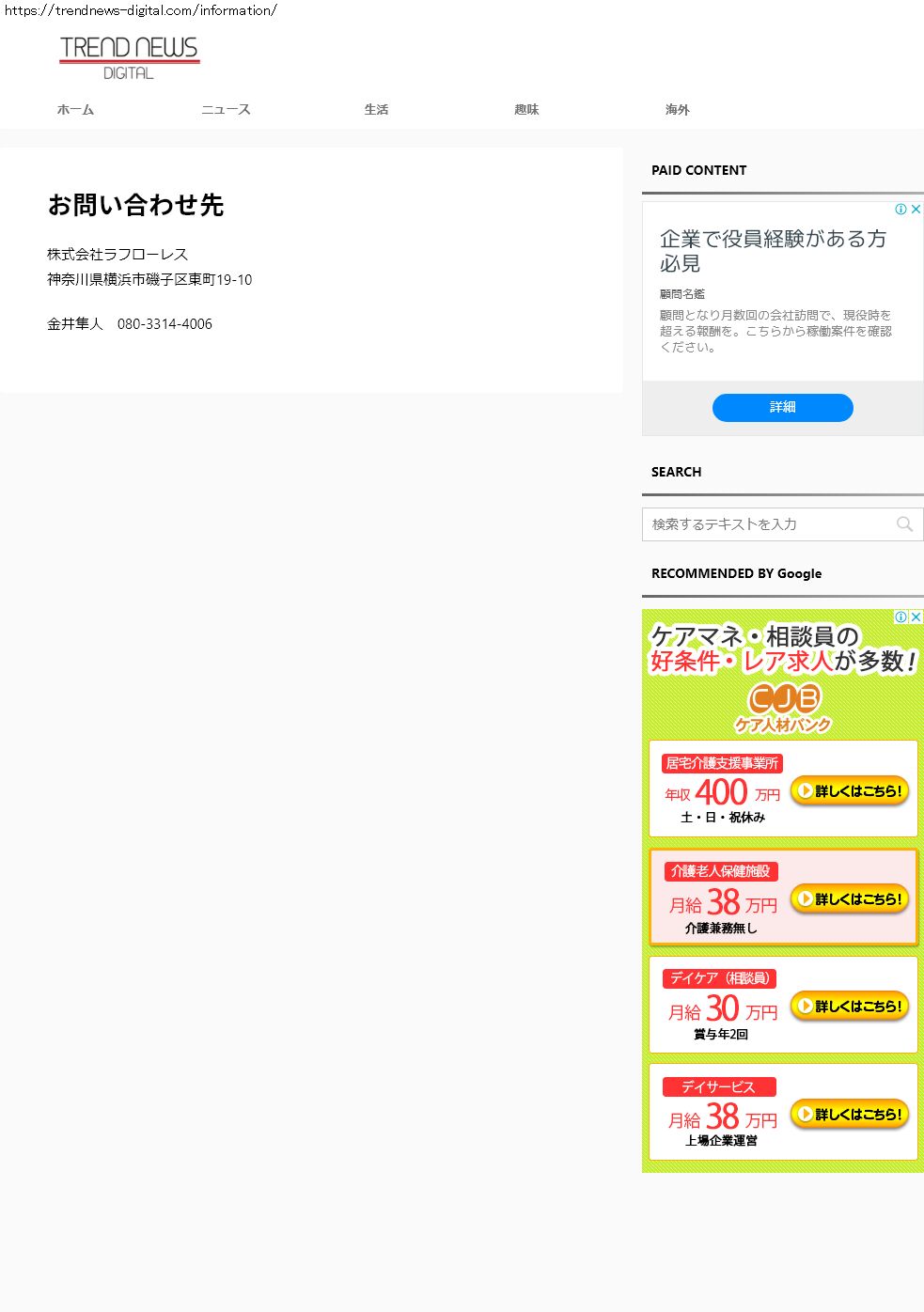This screenshot has width=924, height=1312.
Task: Open details for 介護老人保健施設 job
Action: tap(850, 898)
